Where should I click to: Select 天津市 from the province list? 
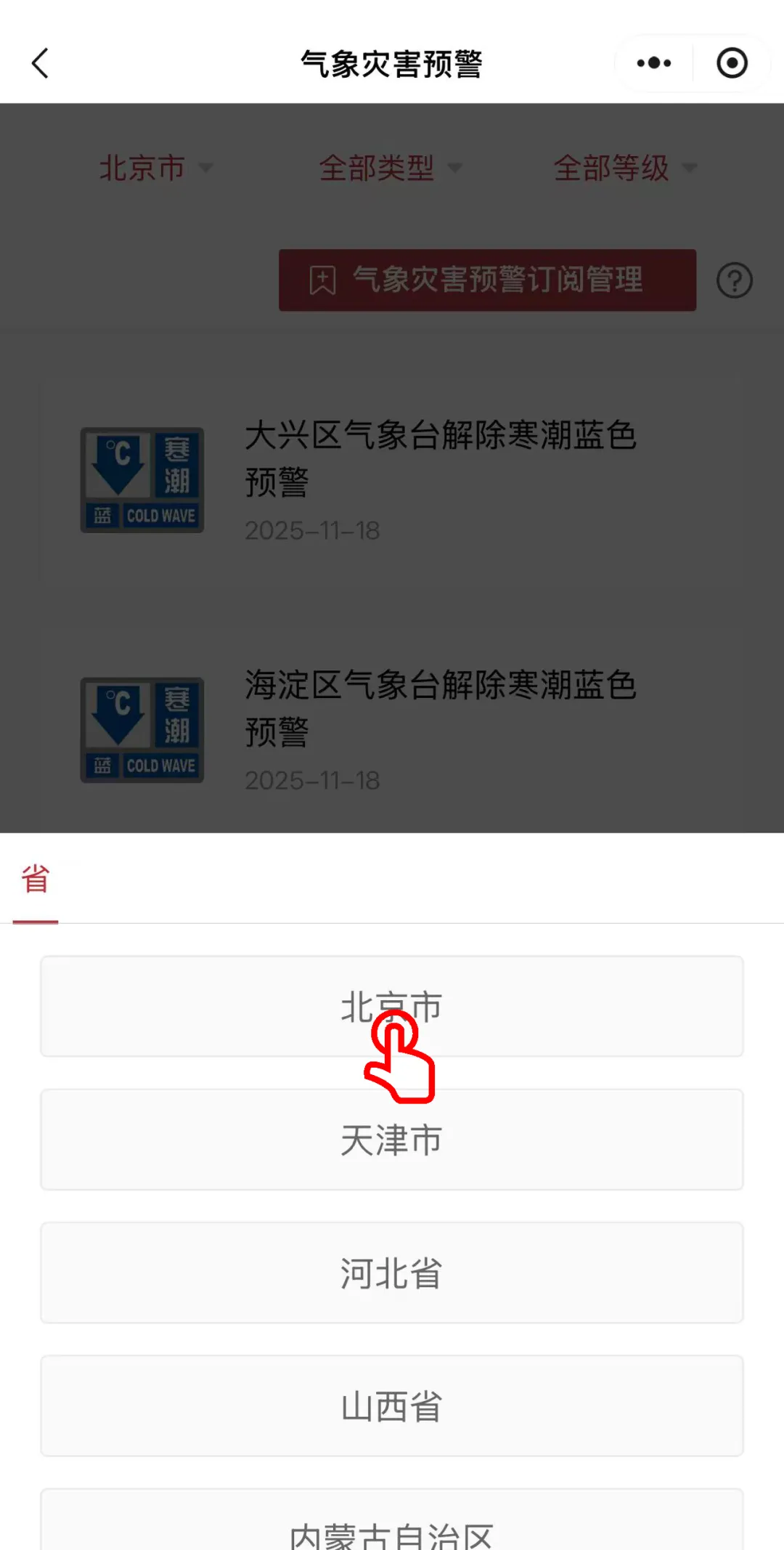(392, 1140)
